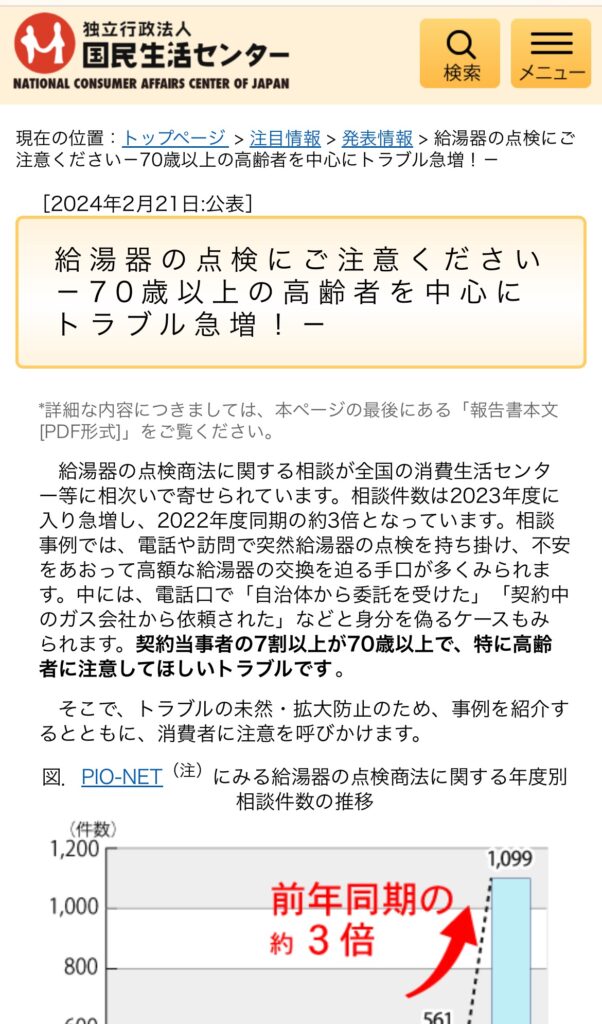Open the メニュー menu button

point(550,53)
